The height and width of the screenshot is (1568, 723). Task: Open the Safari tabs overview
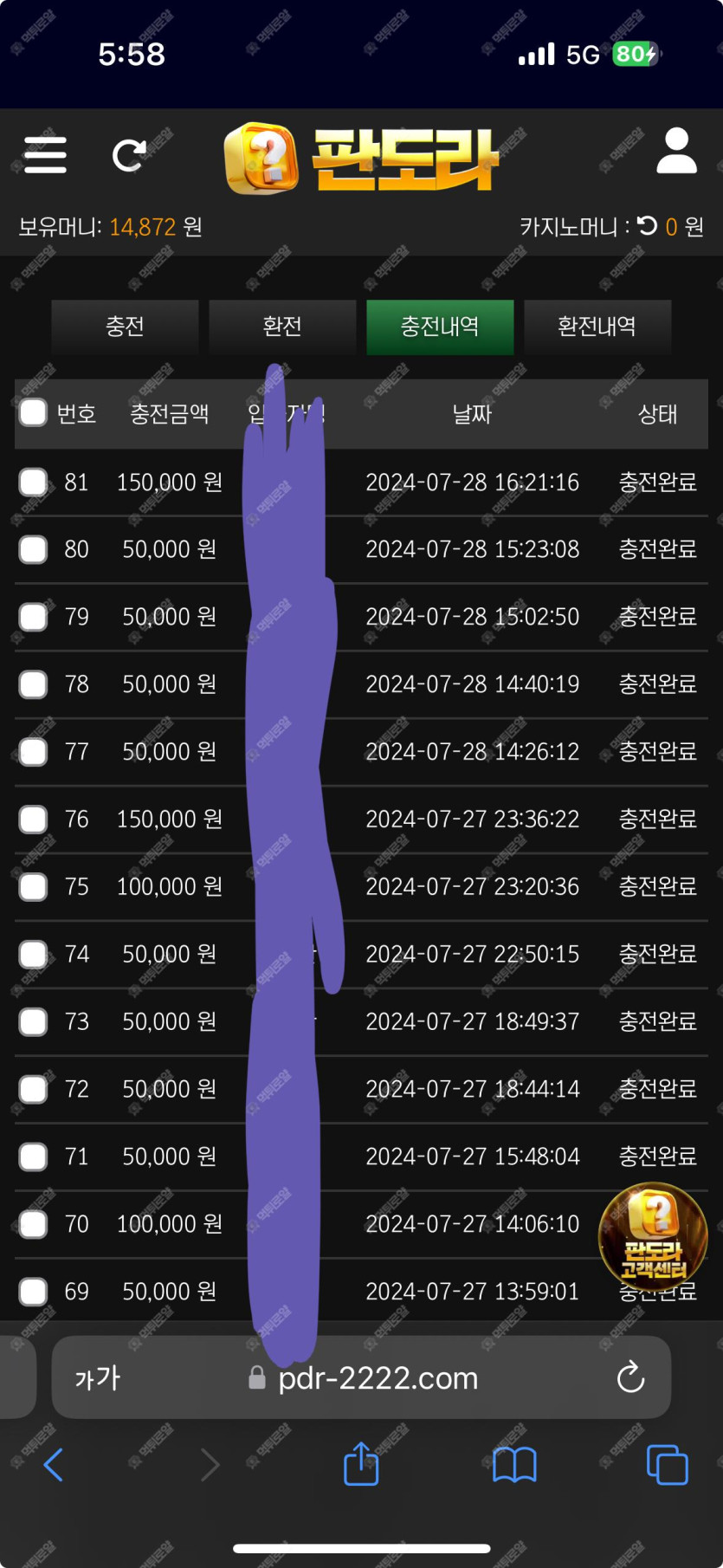point(668,1465)
